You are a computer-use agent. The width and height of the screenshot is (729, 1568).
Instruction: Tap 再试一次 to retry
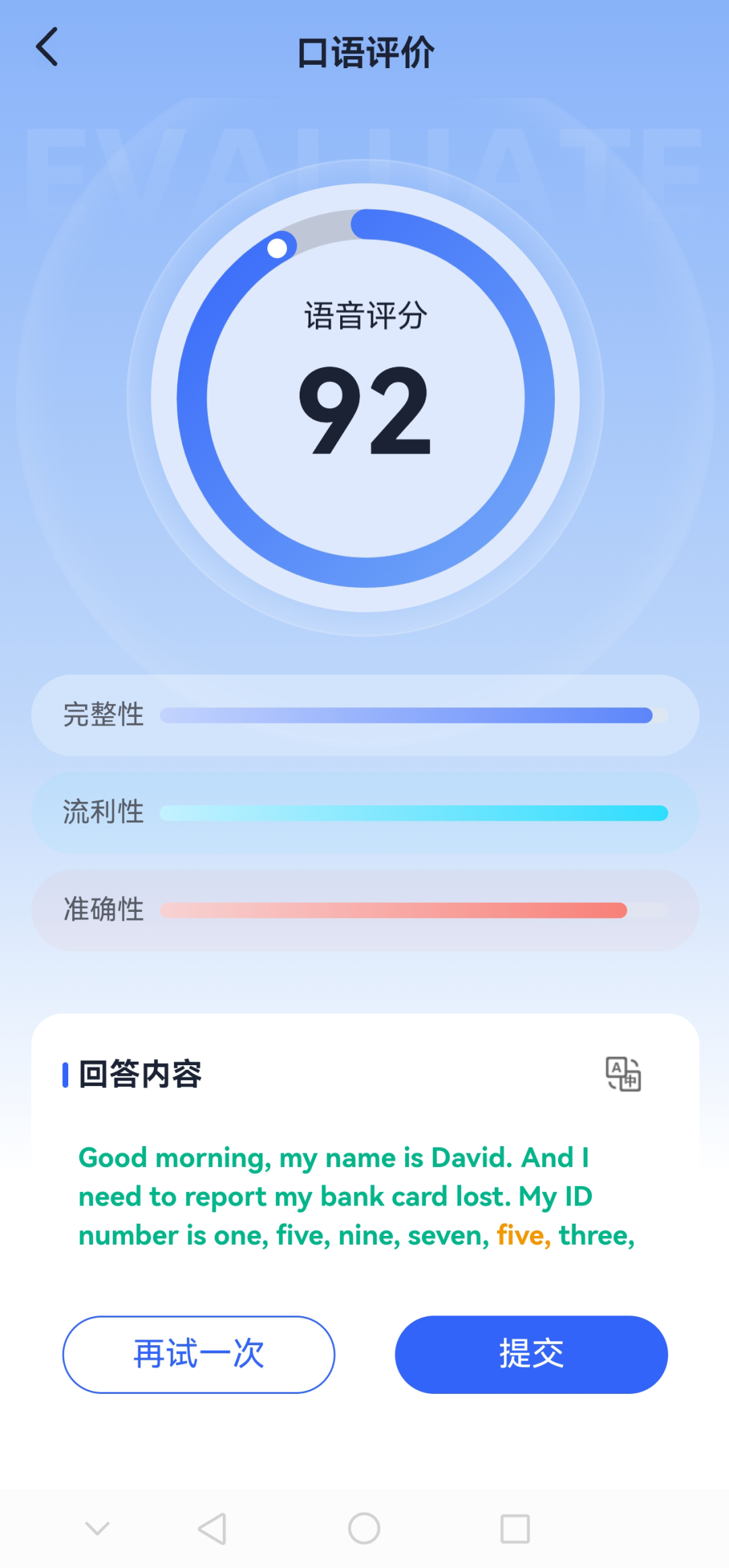(199, 1354)
